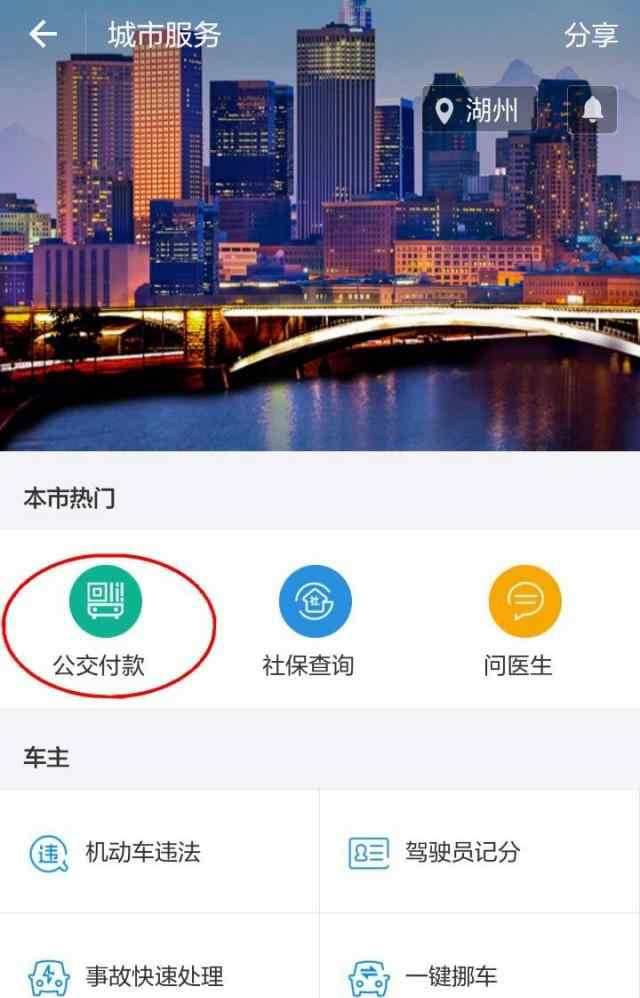This screenshot has height=998, width=640.
Task: Go back using the arrow icon
Action: [x=43, y=35]
